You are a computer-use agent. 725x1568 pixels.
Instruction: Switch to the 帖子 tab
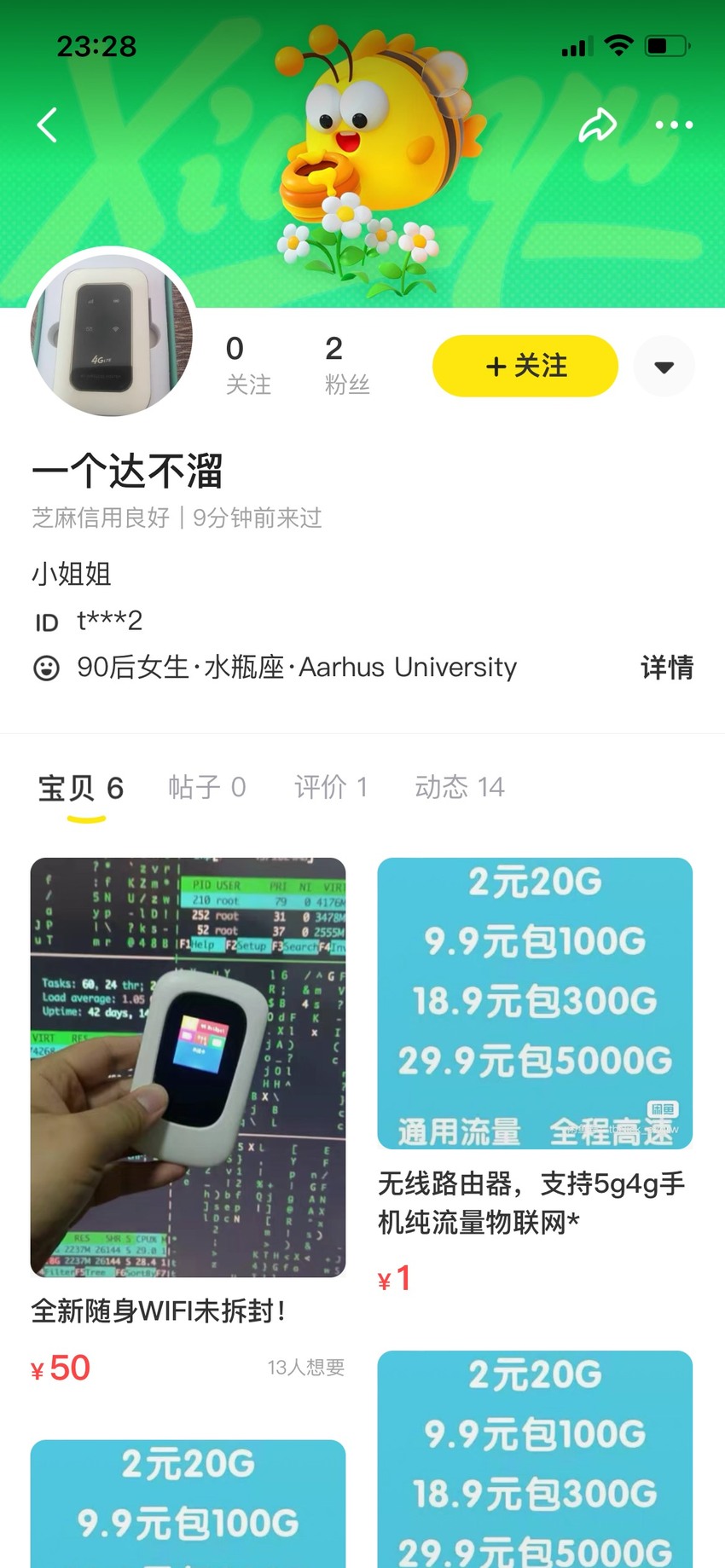click(207, 787)
